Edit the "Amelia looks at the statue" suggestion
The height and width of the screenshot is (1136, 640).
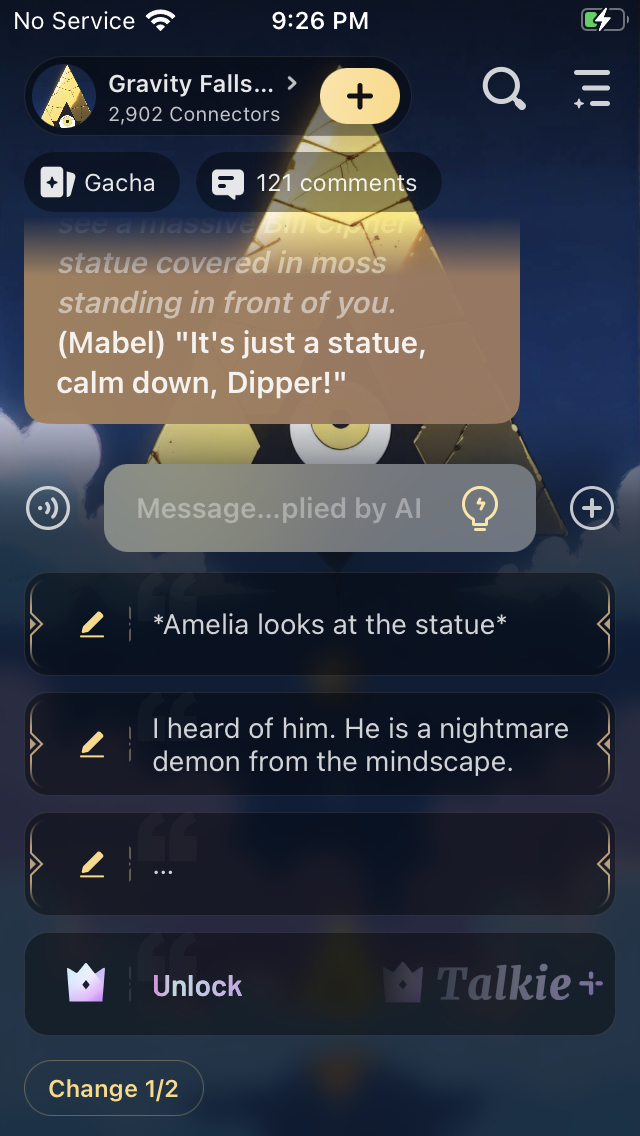click(92, 625)
